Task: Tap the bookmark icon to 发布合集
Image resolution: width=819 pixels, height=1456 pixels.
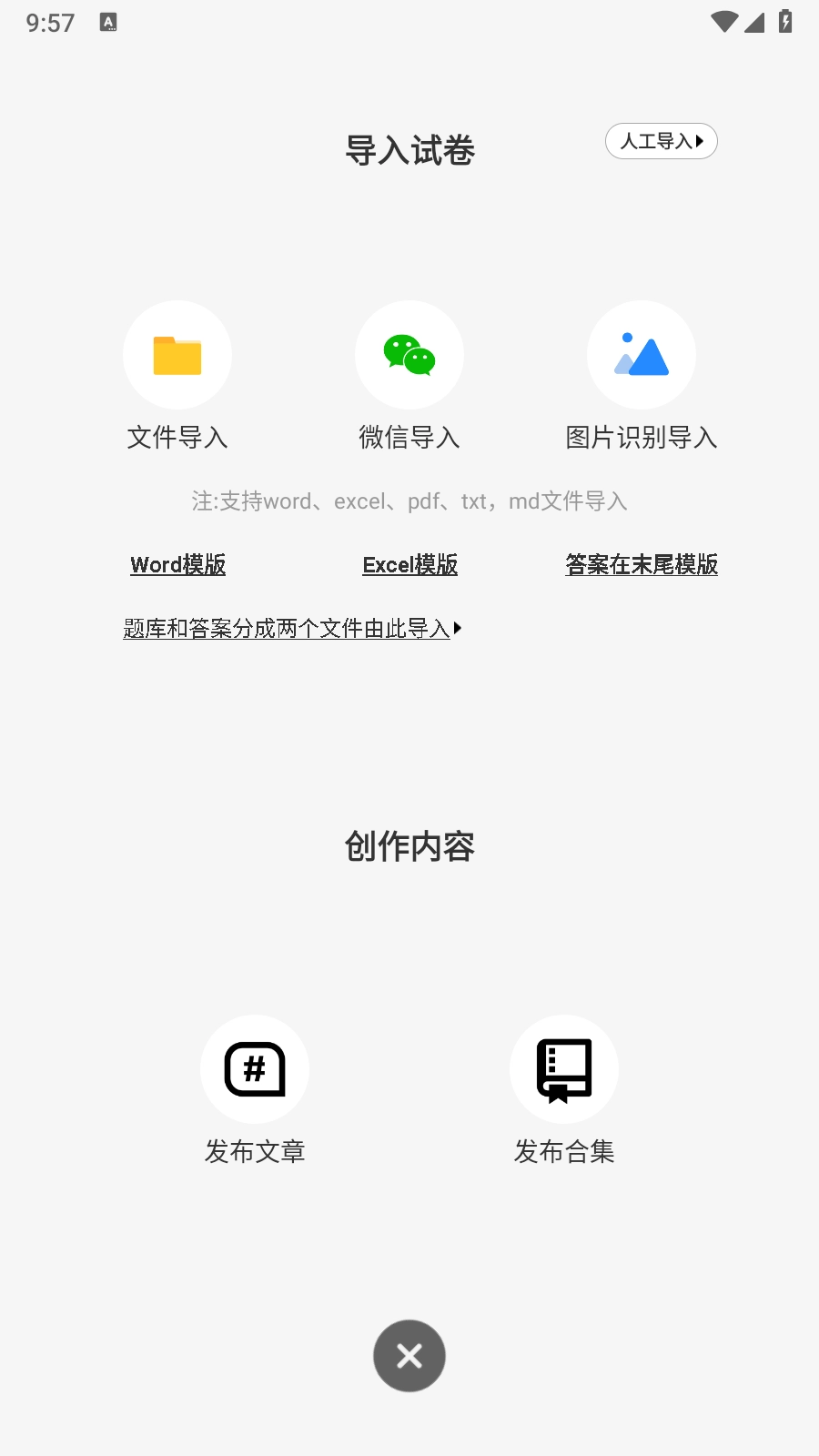Action: tap(564, 1069)
